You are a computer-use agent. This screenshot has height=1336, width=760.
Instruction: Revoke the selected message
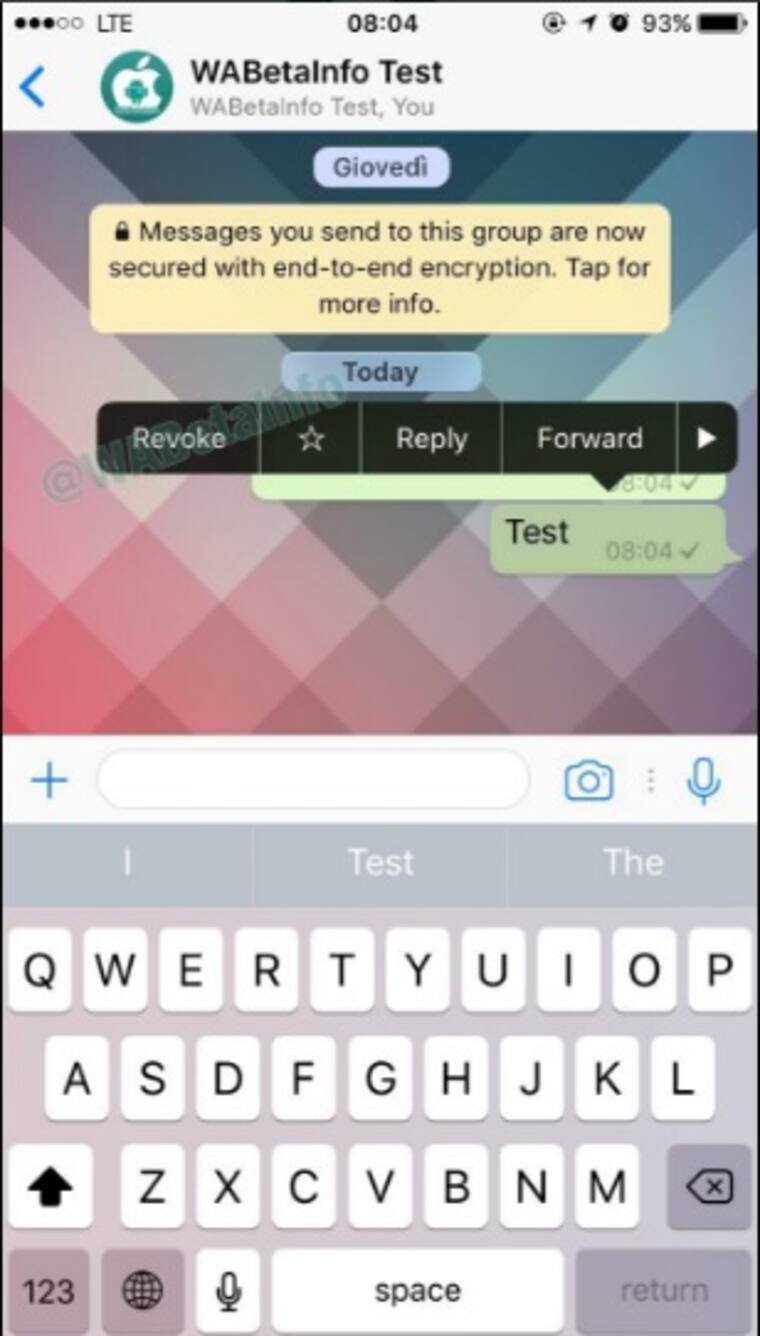coord(179,438)
